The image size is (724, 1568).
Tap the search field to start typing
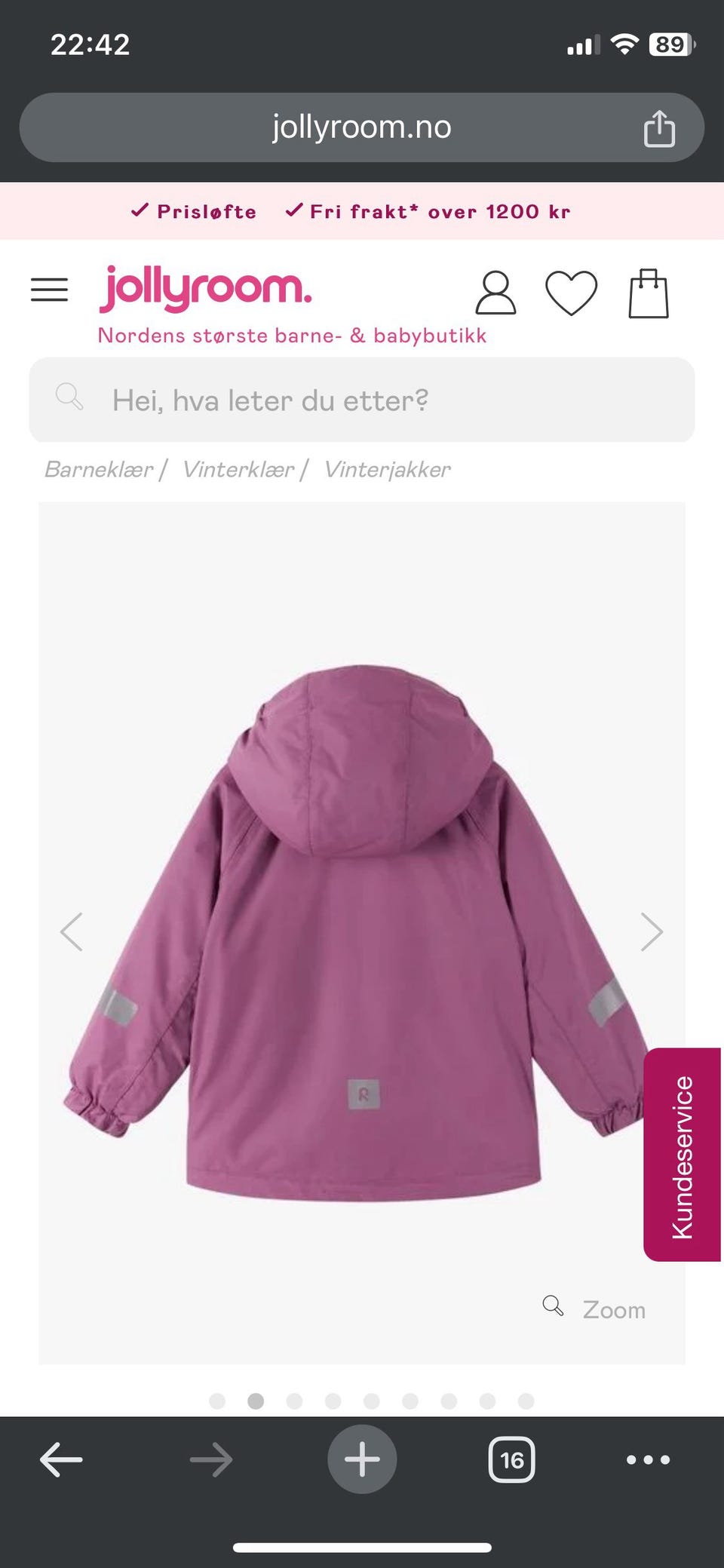[362, 400]
